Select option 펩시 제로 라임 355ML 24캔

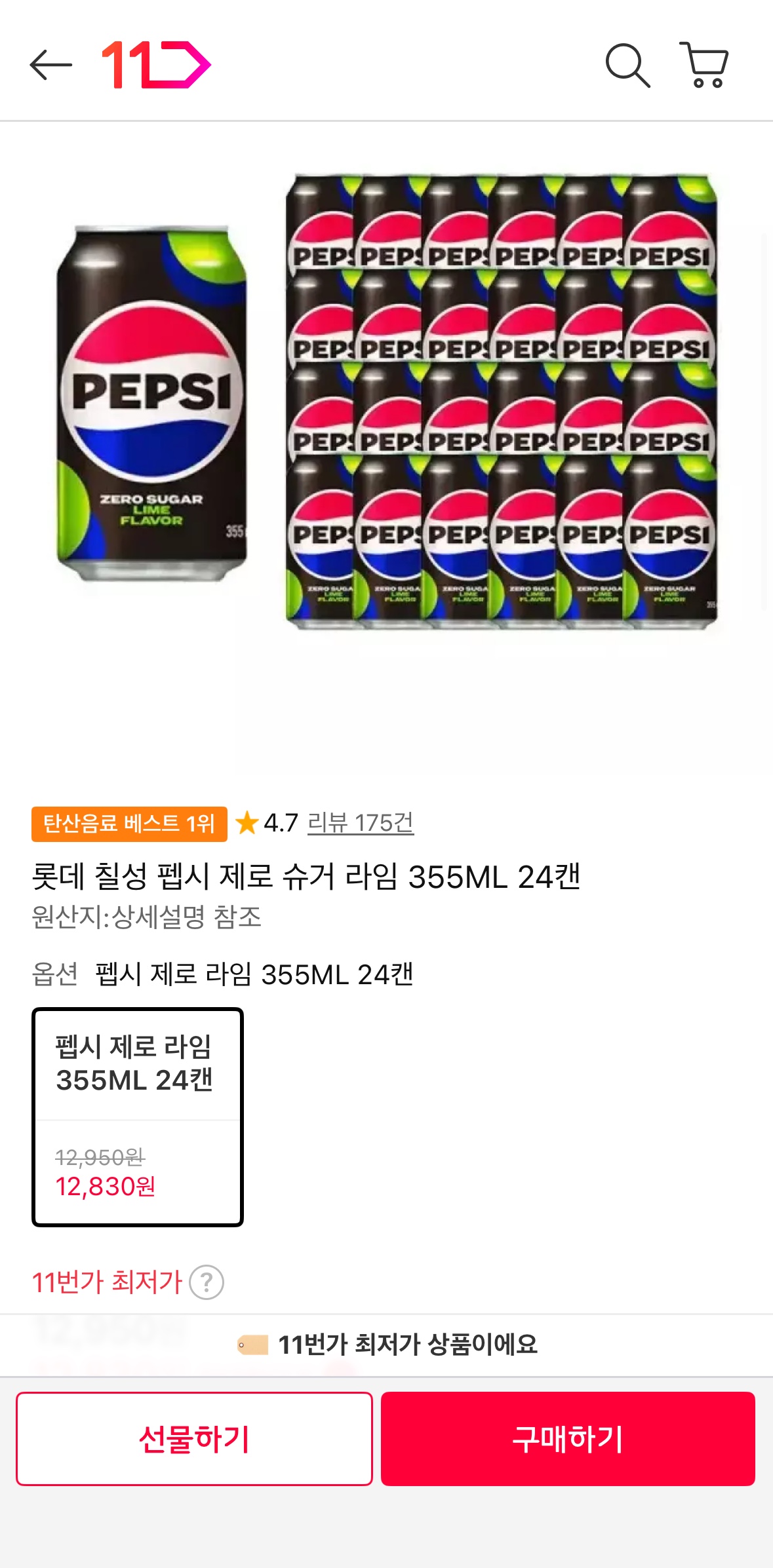click(138, 1117)
